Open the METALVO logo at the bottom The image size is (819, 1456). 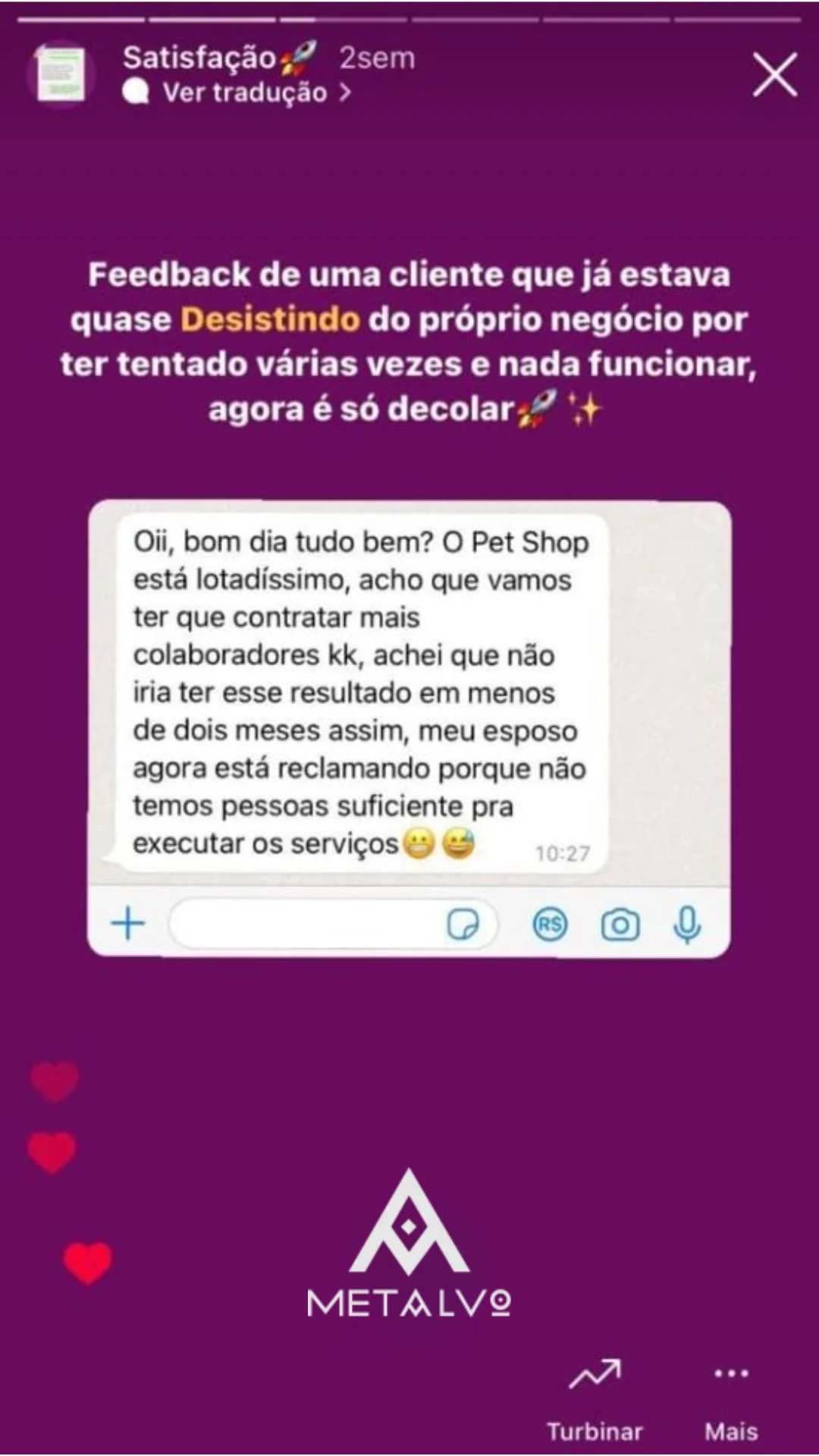tap(409, 1232)
